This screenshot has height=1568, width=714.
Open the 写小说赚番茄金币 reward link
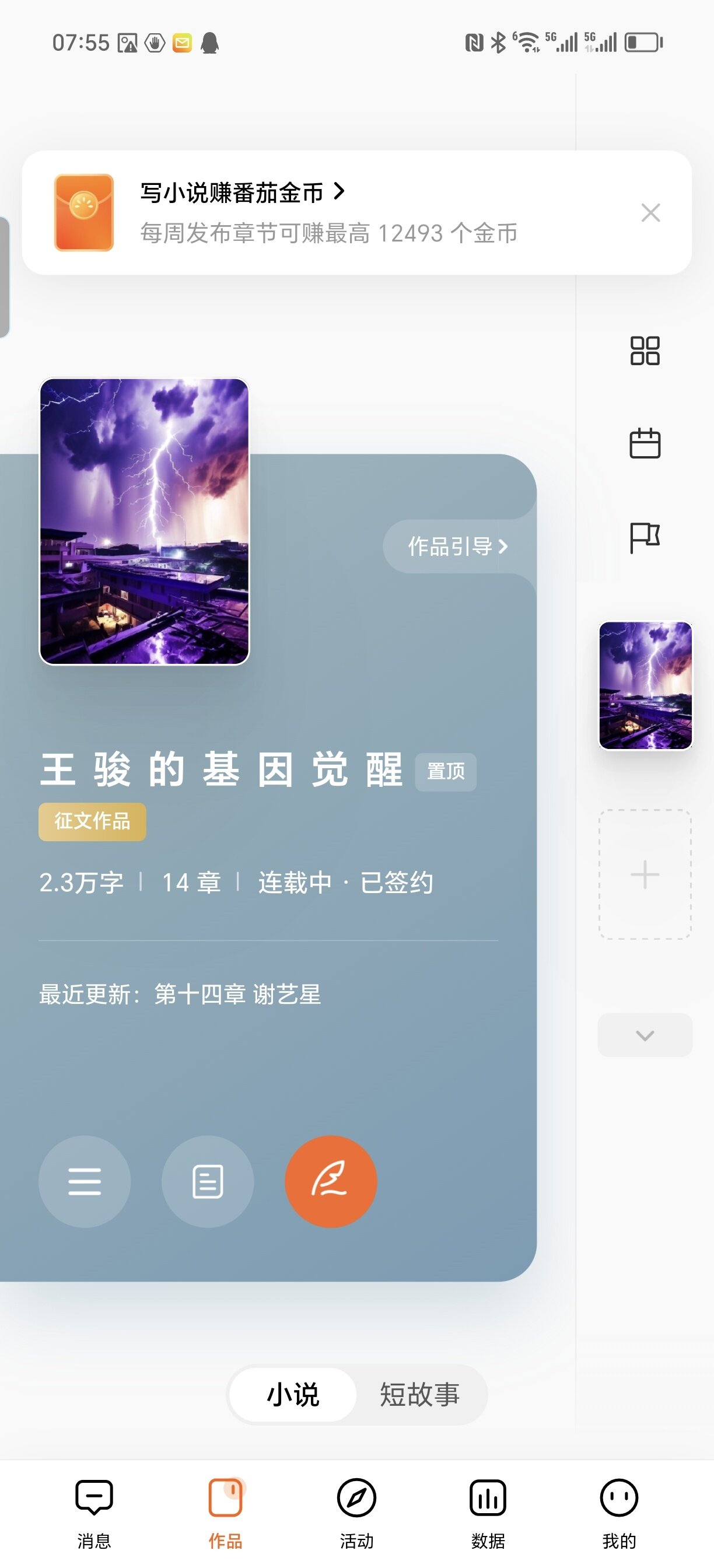pos(242,192)
